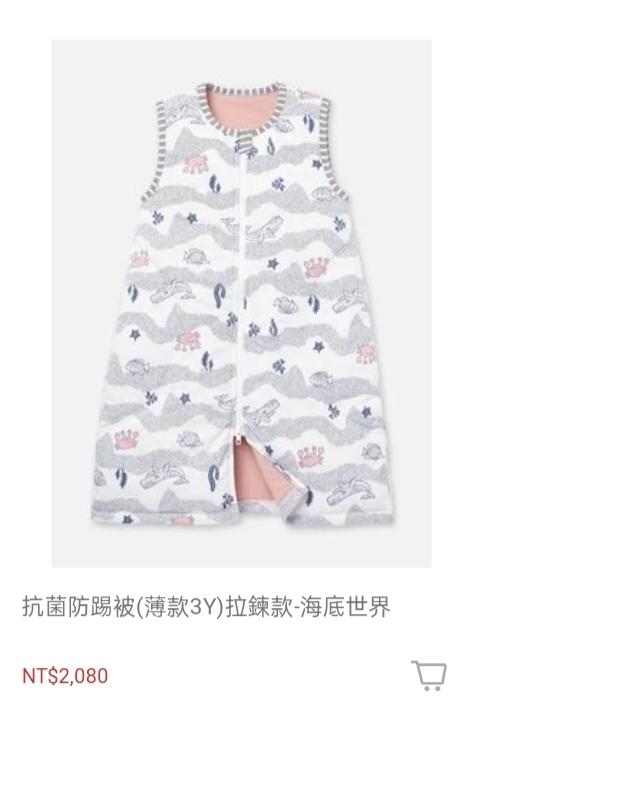This screenshot has height=796, width=637.
Task: Open the 抗菌防踢被(薄款3Y)拉鍊款 product title
Action: click(206, 607)
